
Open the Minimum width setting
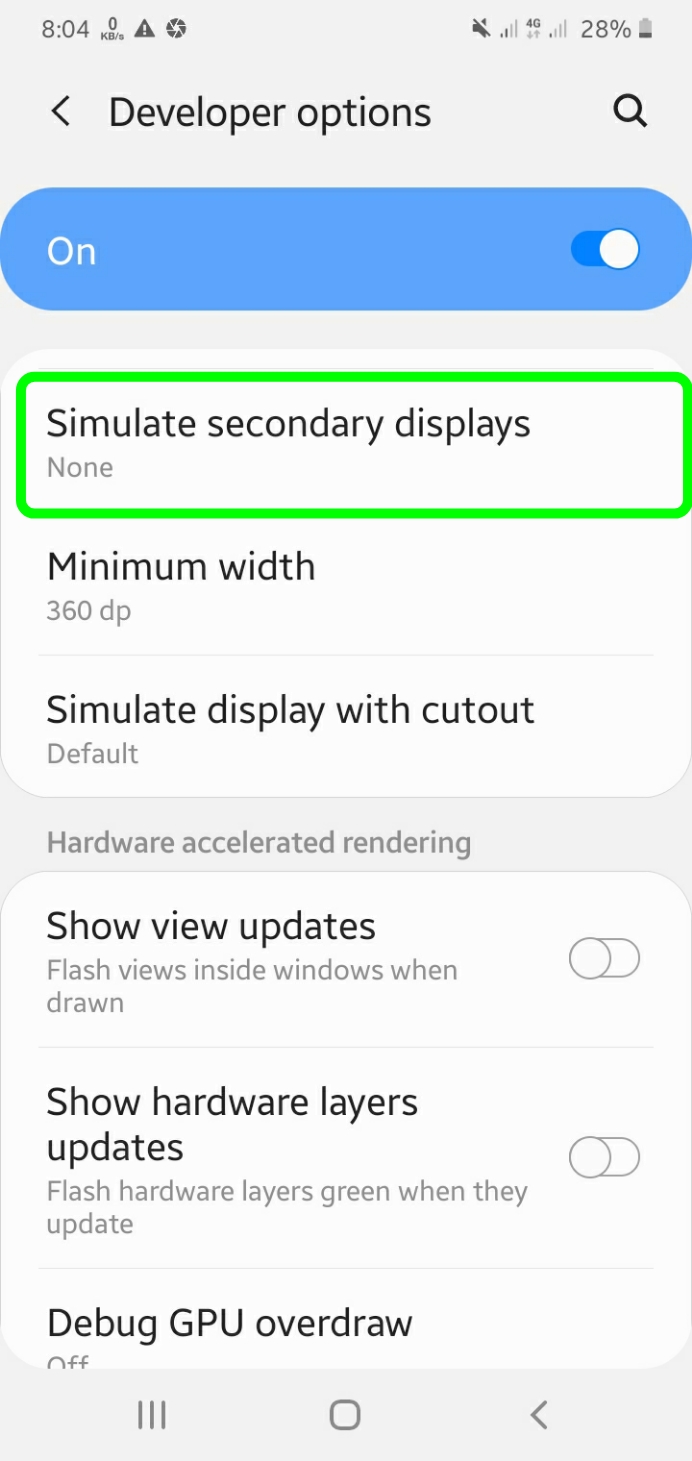tap(345, 585)
